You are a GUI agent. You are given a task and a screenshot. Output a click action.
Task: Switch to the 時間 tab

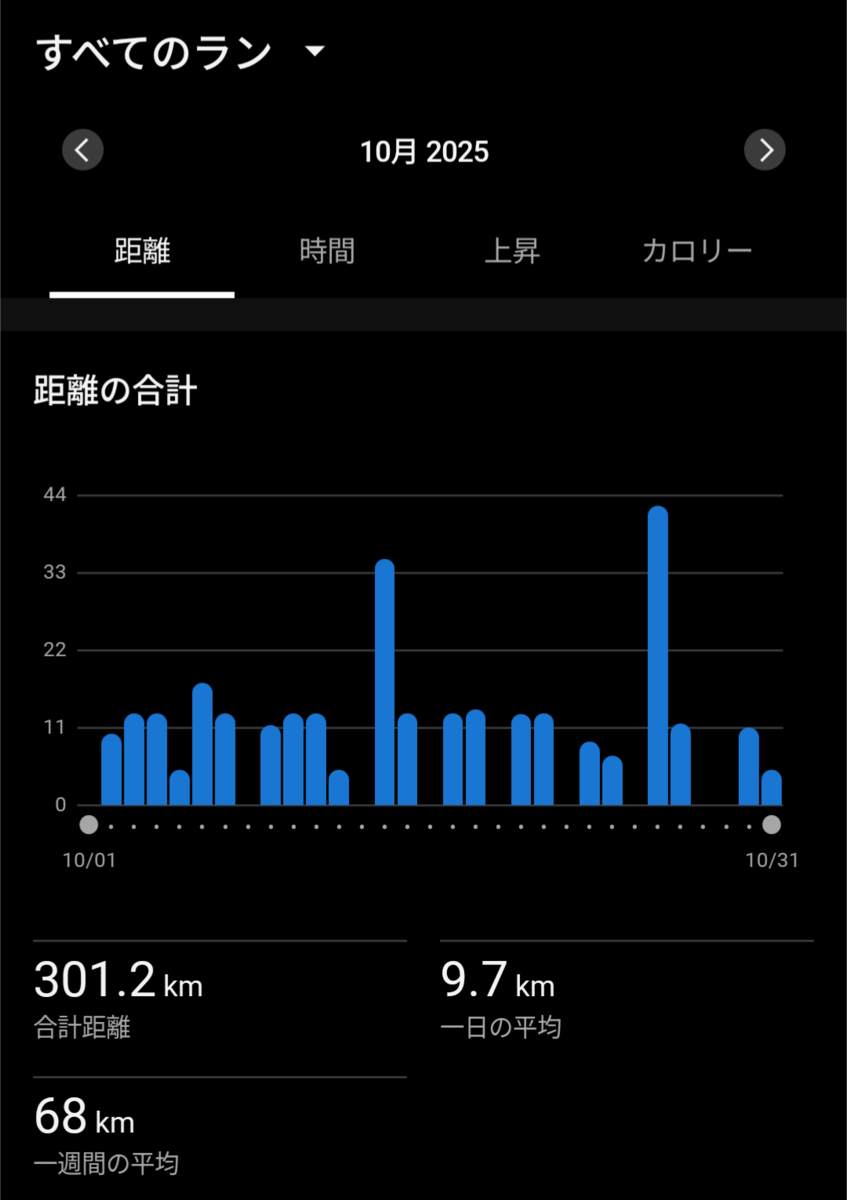327,252
